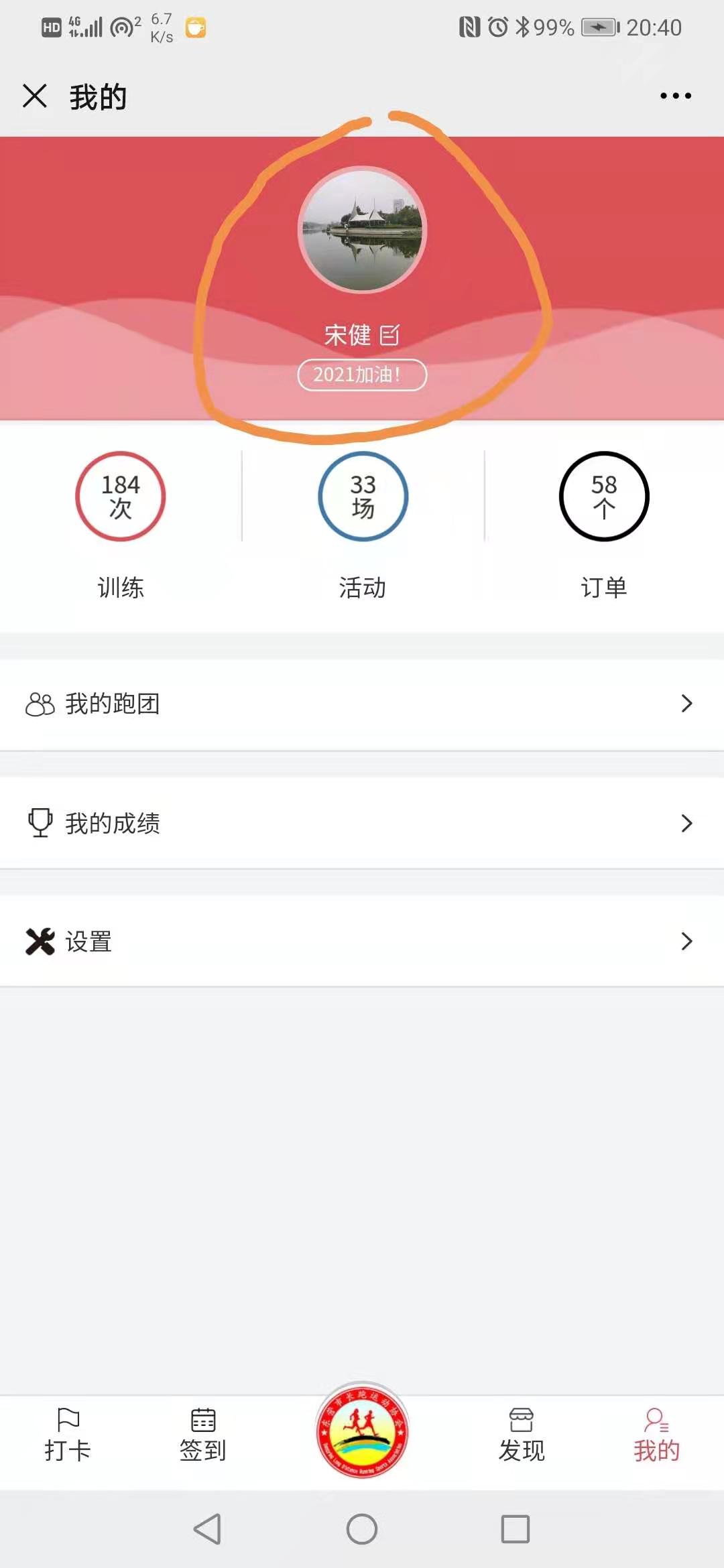
Task: Tap the 2021加油! signature chip
Action: click(x=362, y=375)
